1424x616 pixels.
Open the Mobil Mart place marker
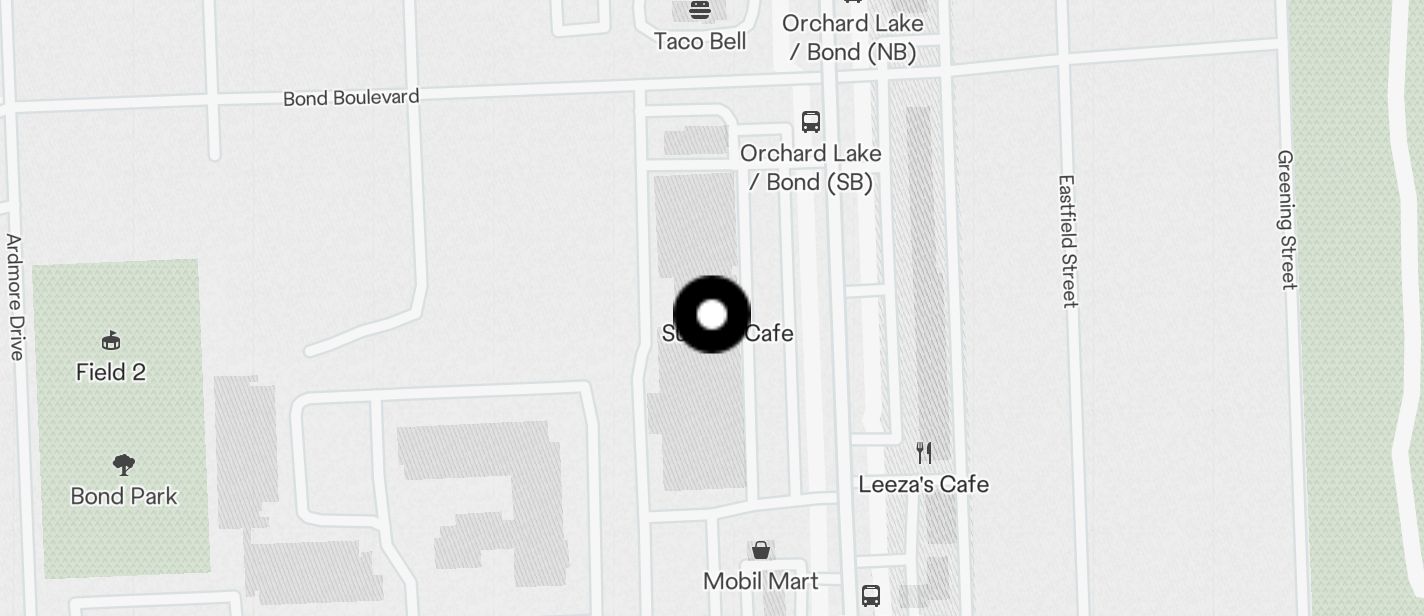[761, 551]
